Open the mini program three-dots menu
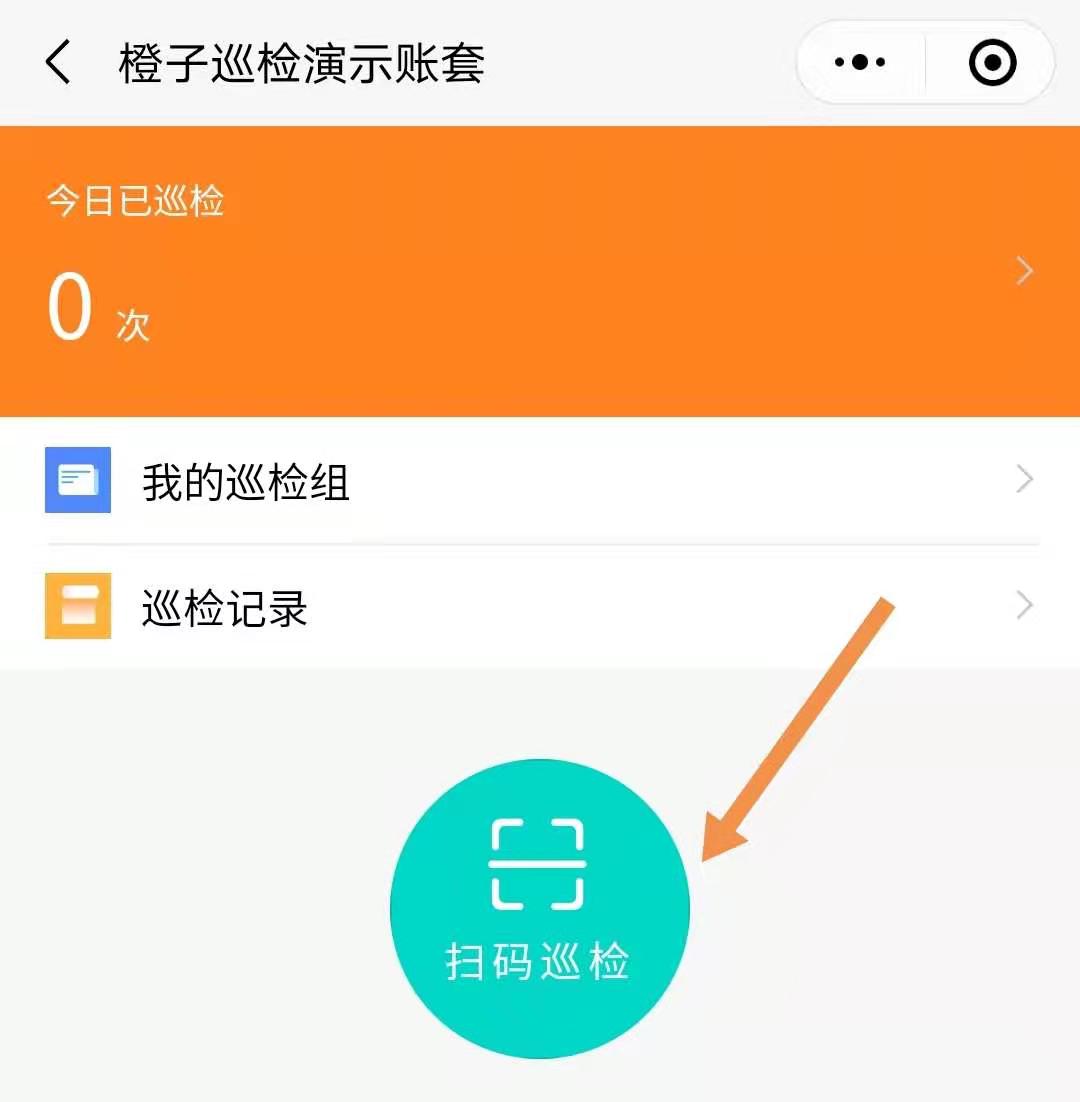1080x1102 pixels. [860, 63]
